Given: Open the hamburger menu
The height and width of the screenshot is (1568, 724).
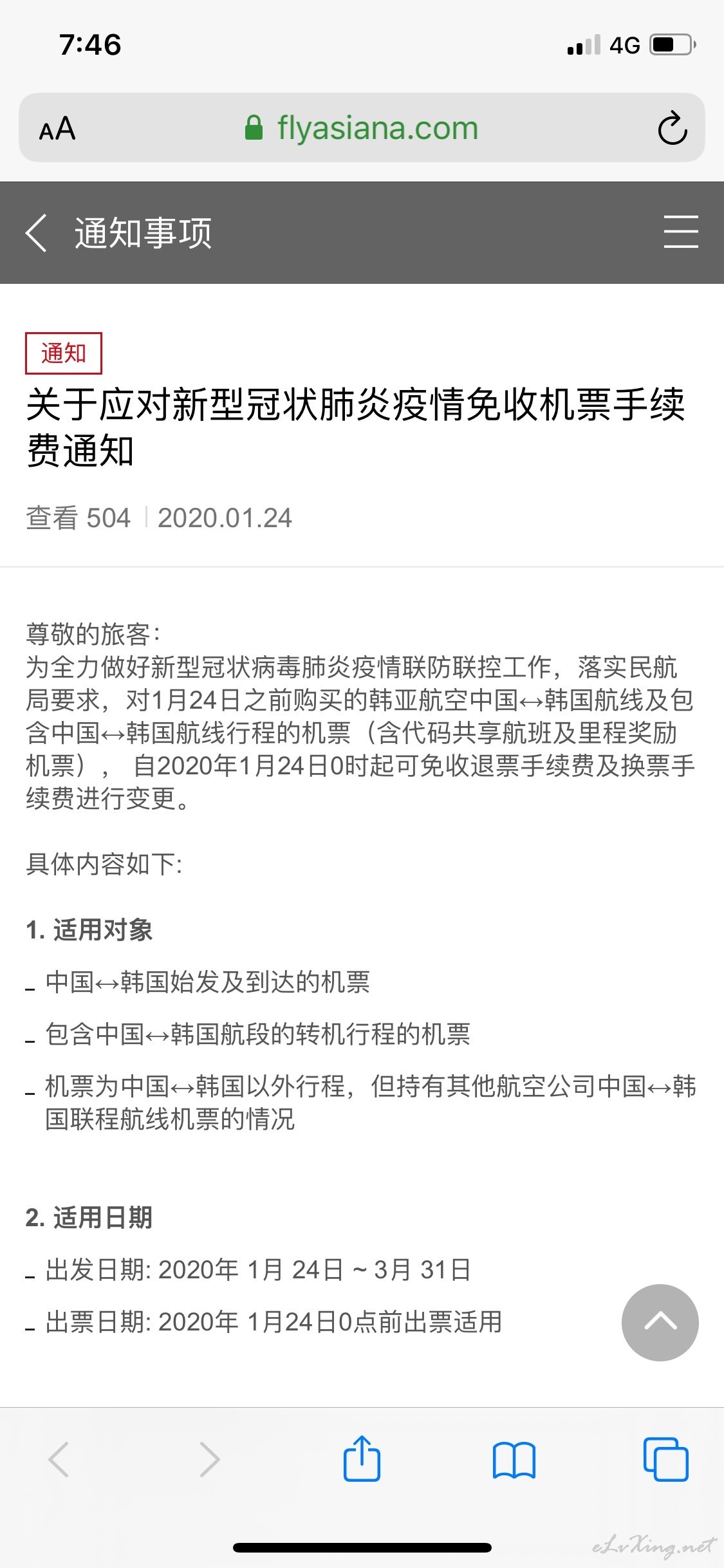Looking at the screenshot, I should point(681,232).
